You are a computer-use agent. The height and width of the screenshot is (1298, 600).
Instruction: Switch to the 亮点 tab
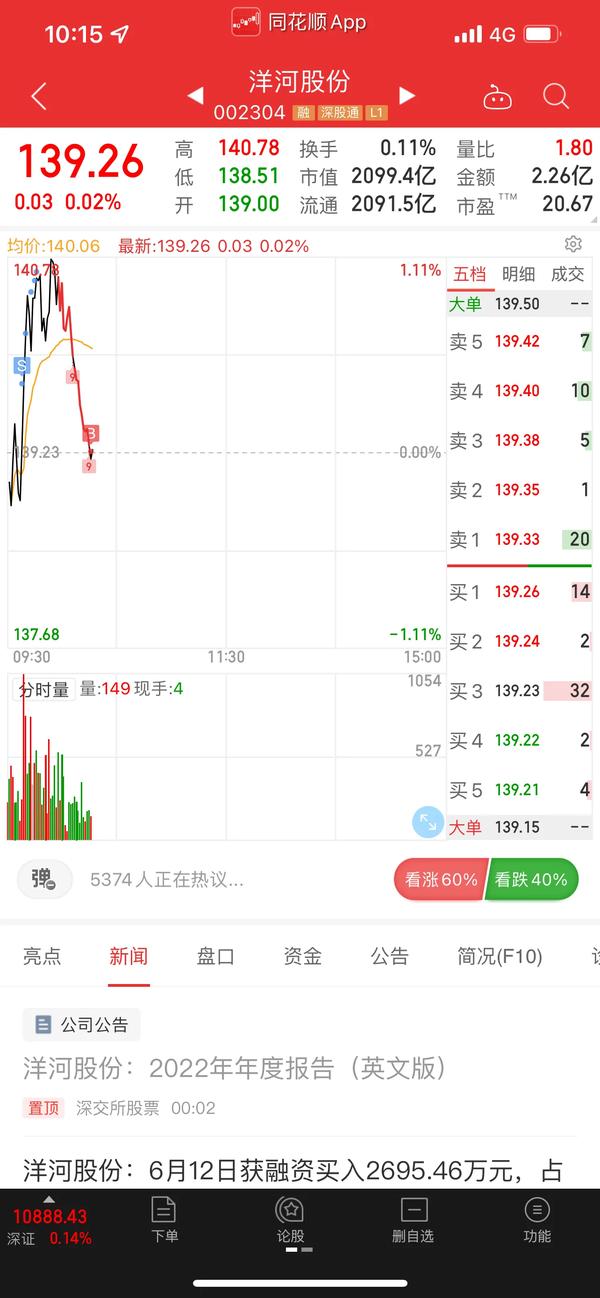tap(42, 956)
